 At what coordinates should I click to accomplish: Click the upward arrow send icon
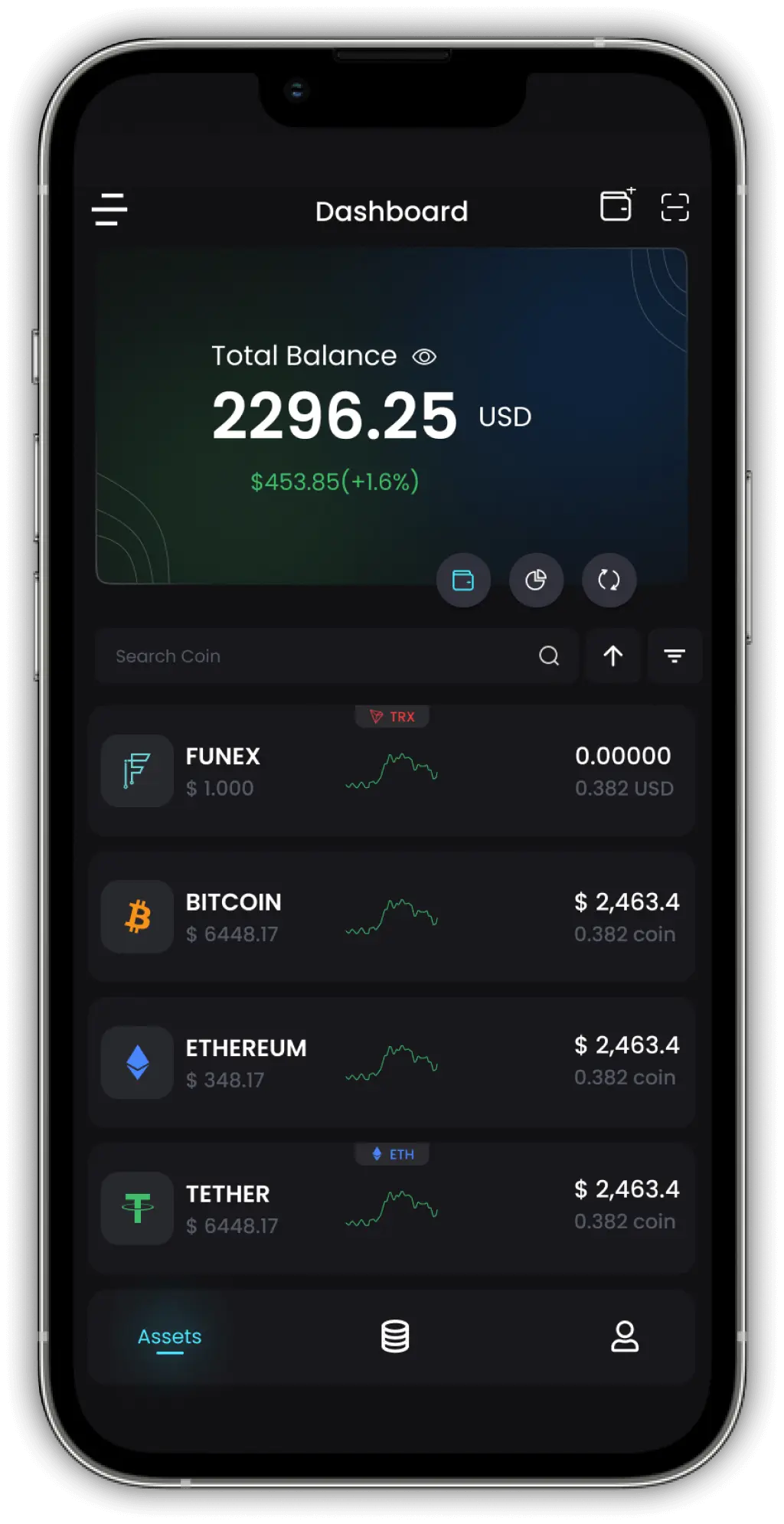pos(612,656)
